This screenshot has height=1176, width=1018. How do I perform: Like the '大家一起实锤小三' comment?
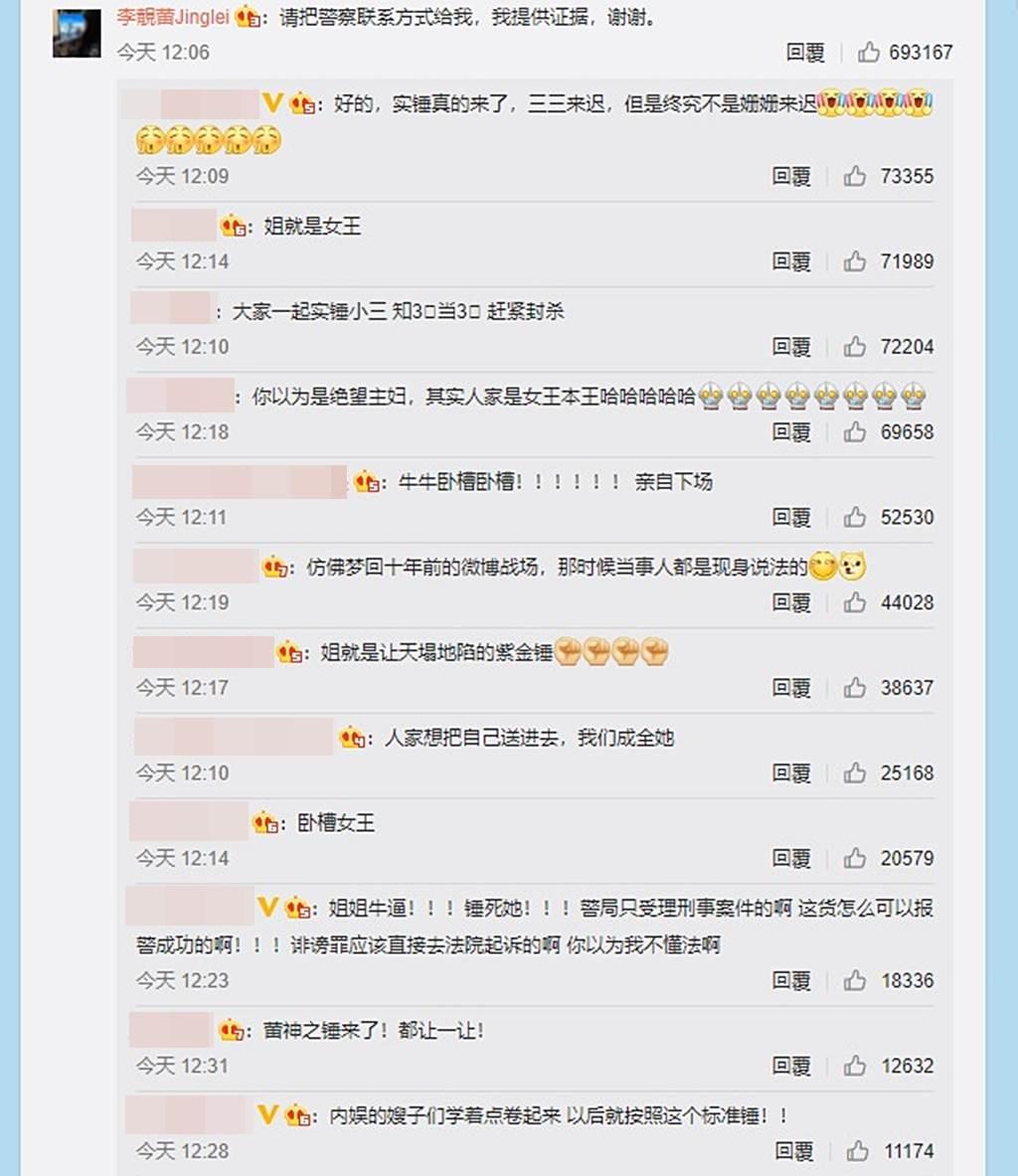pos(855,347)
